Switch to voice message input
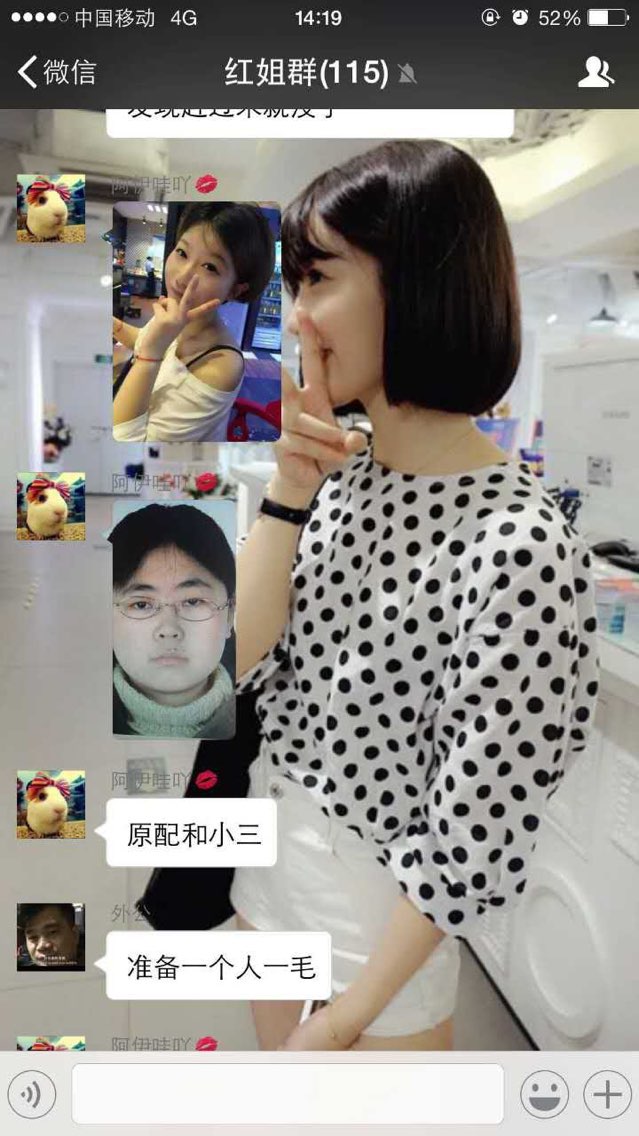The height and width of the screenshot is (1136, 639). click(x=32, y=1094)
